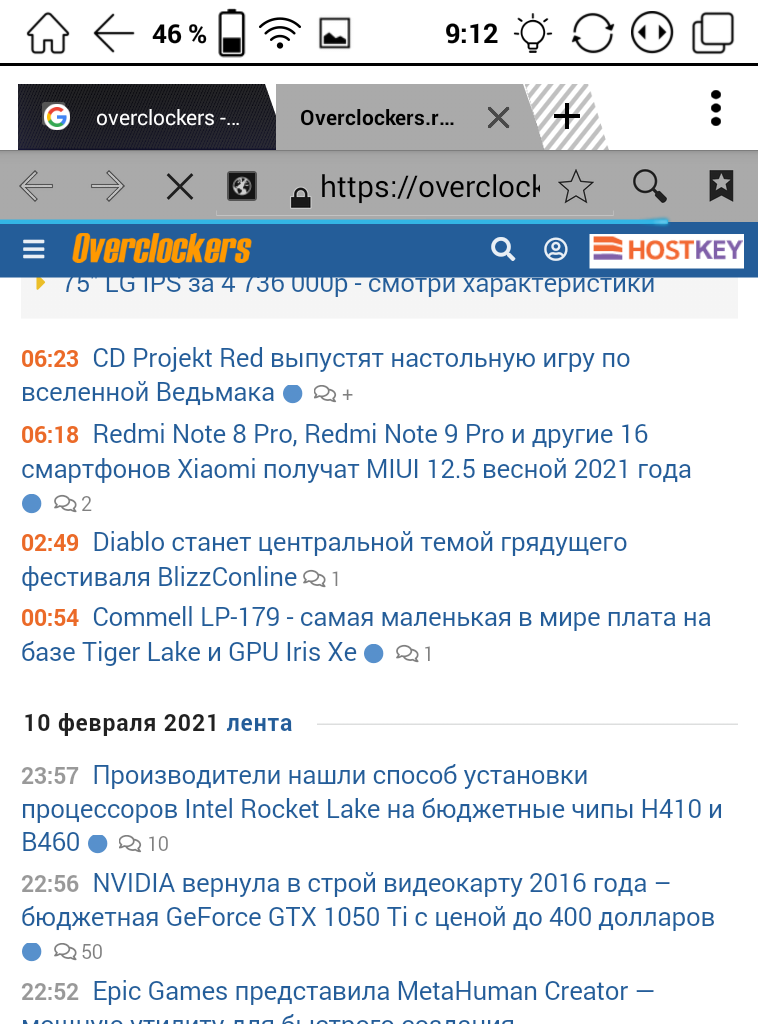Read the Commell LP-179 board article

(x=401, y=618)
